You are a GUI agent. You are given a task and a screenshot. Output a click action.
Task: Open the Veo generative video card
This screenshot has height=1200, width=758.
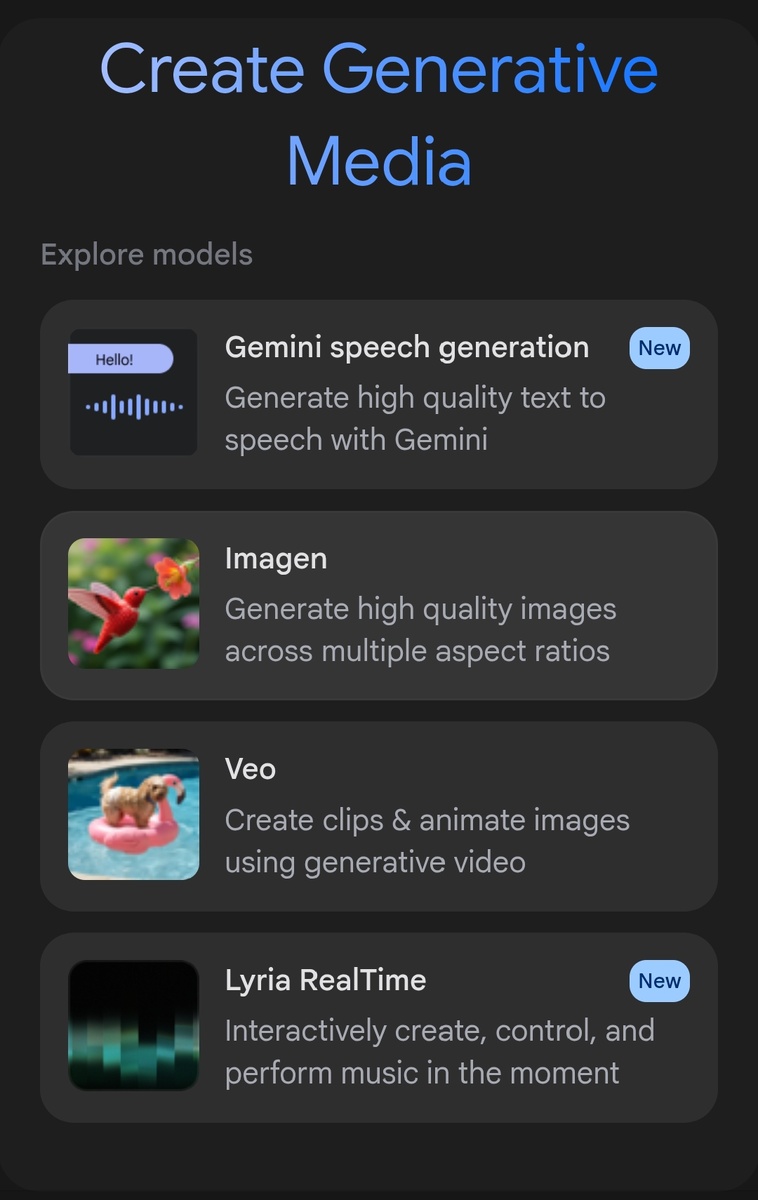[x=379, y=816]
